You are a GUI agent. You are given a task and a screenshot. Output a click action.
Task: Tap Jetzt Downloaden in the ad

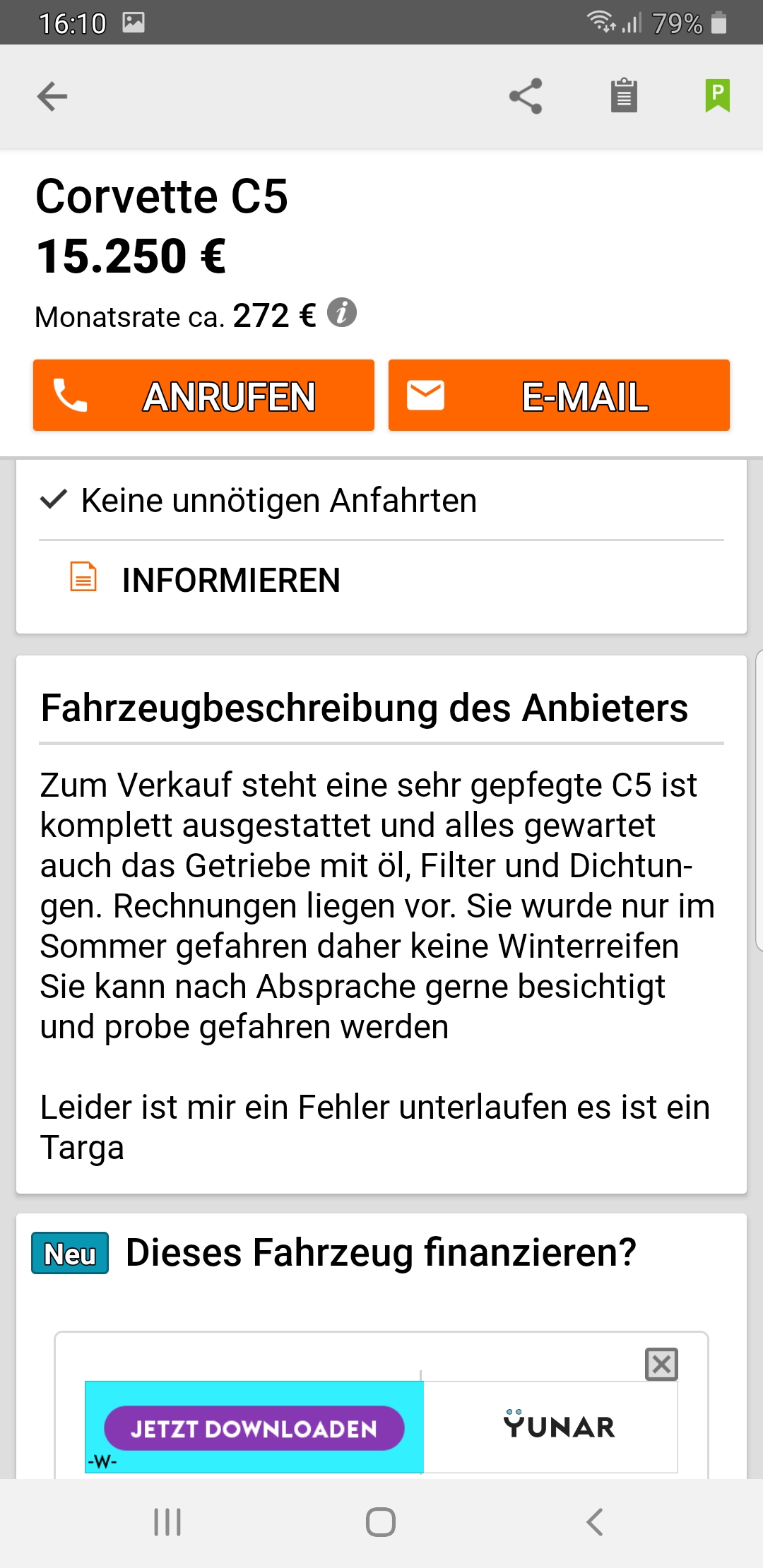coord(254,1428)
